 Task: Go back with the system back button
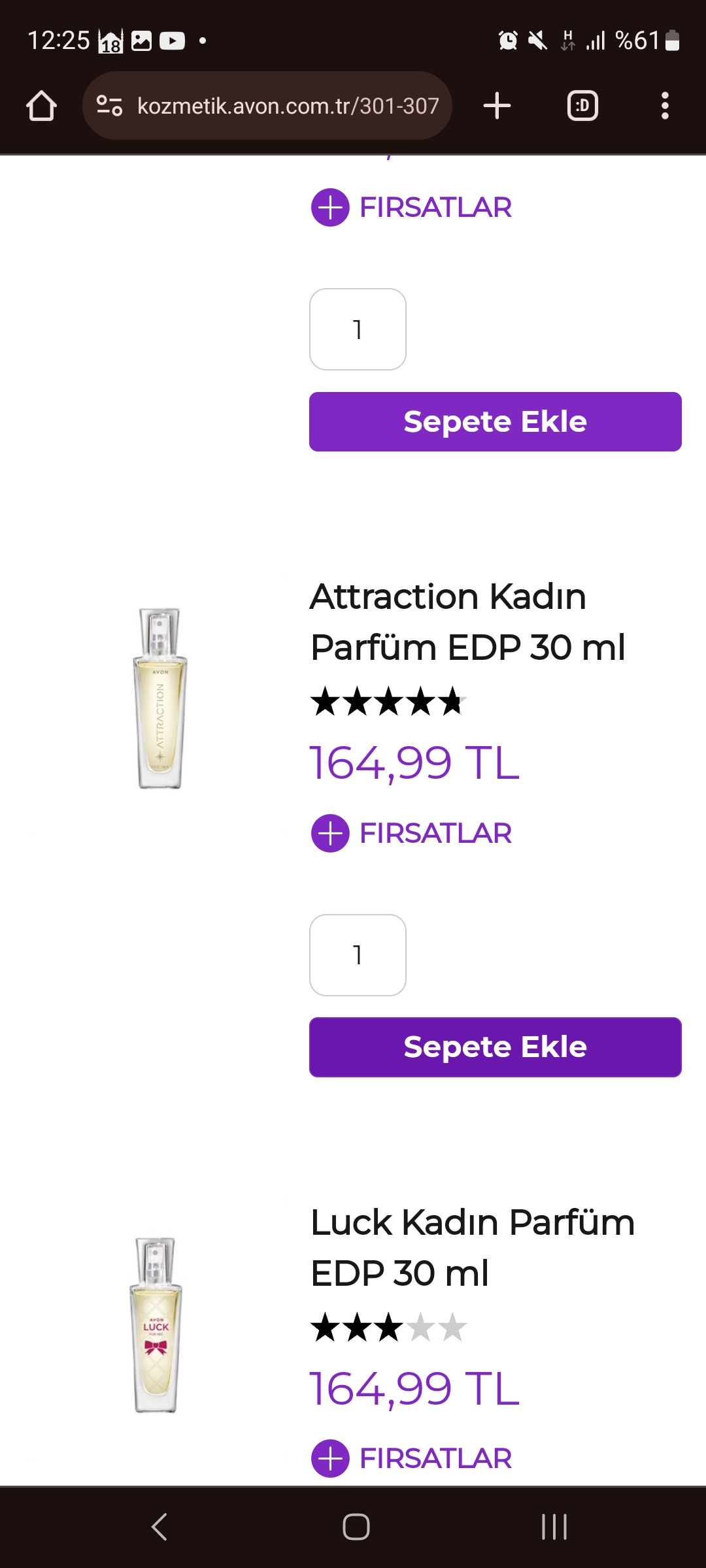pyautogui.click(x=160, y=1527)
